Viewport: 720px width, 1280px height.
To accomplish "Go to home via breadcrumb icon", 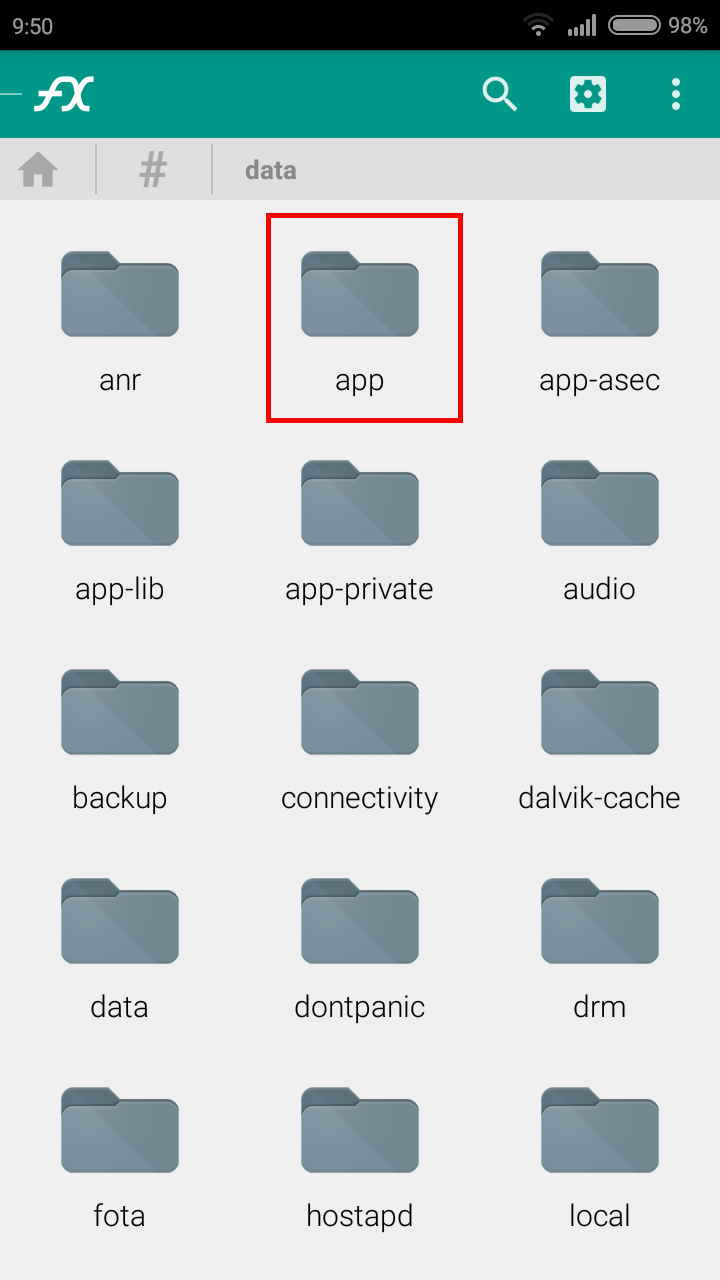I will click(x=38, y=170).
